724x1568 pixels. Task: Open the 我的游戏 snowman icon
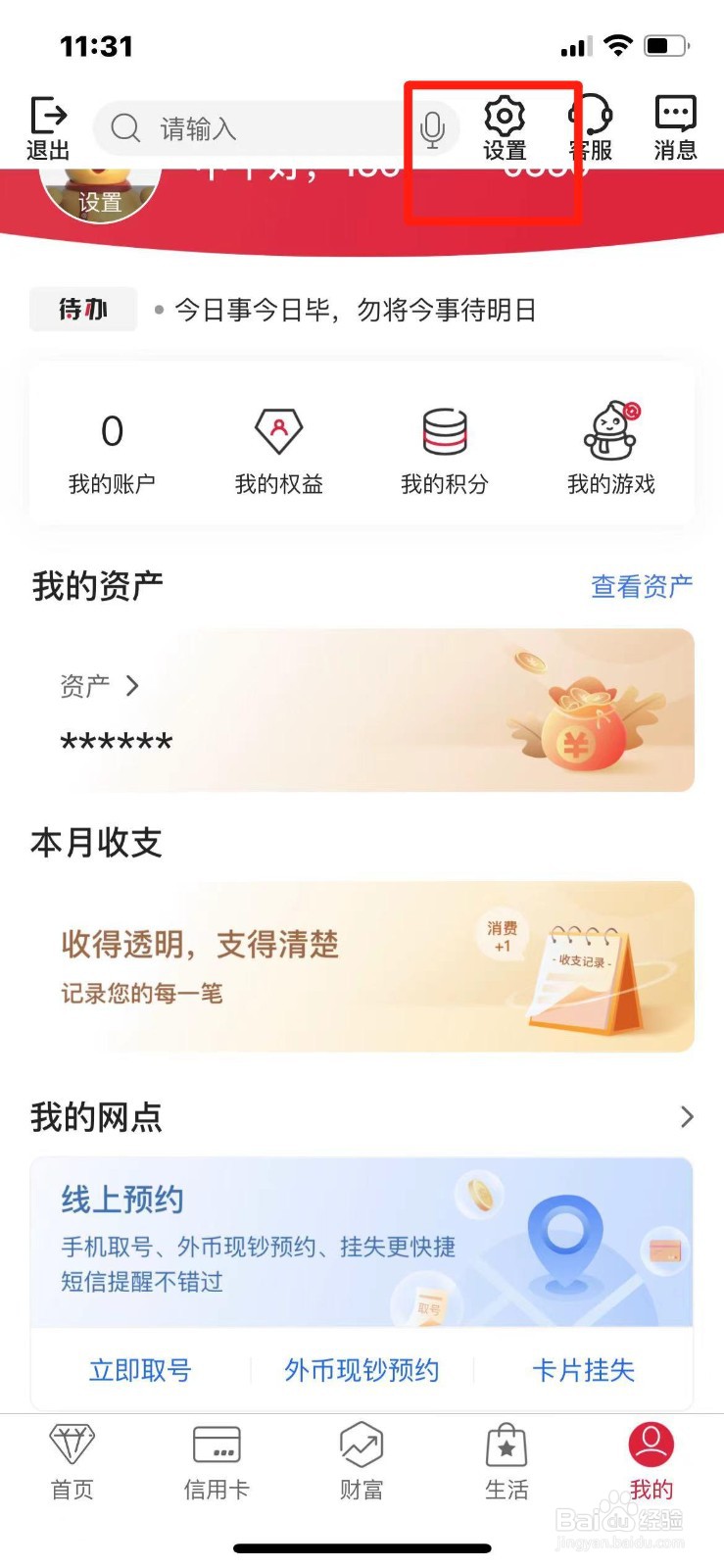click(x=612, y=446)
